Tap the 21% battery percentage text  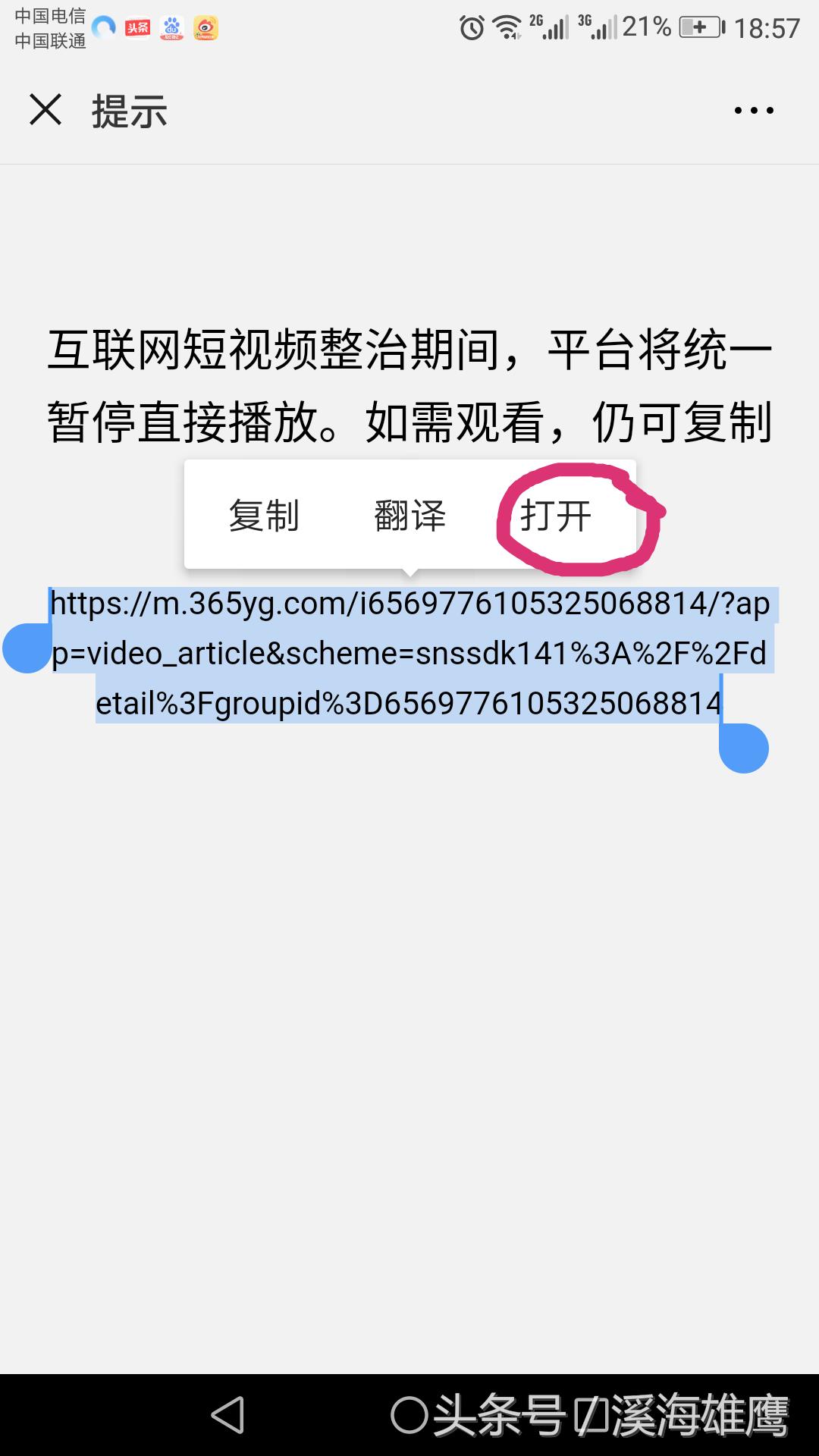click(x=647, y=27)
